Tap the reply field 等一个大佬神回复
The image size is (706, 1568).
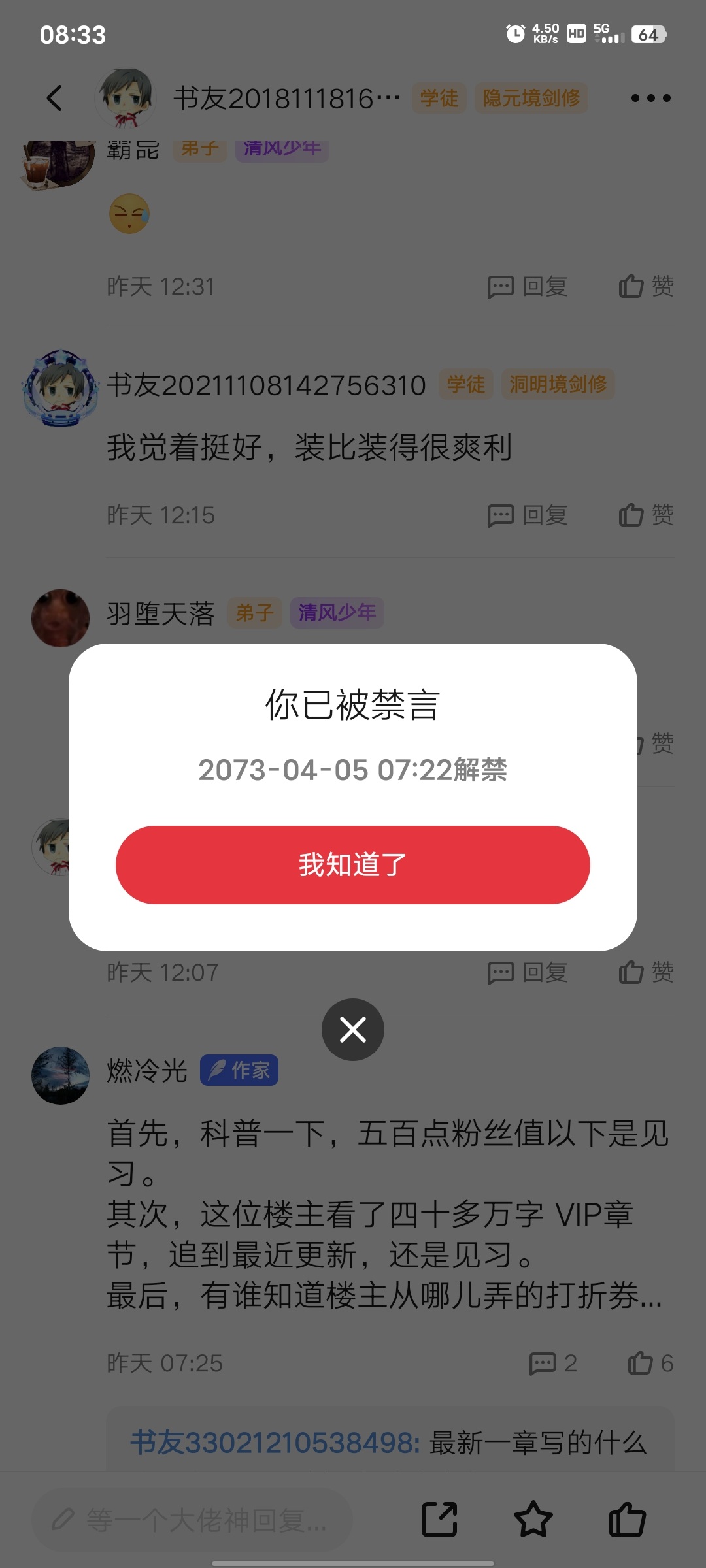193,1520
